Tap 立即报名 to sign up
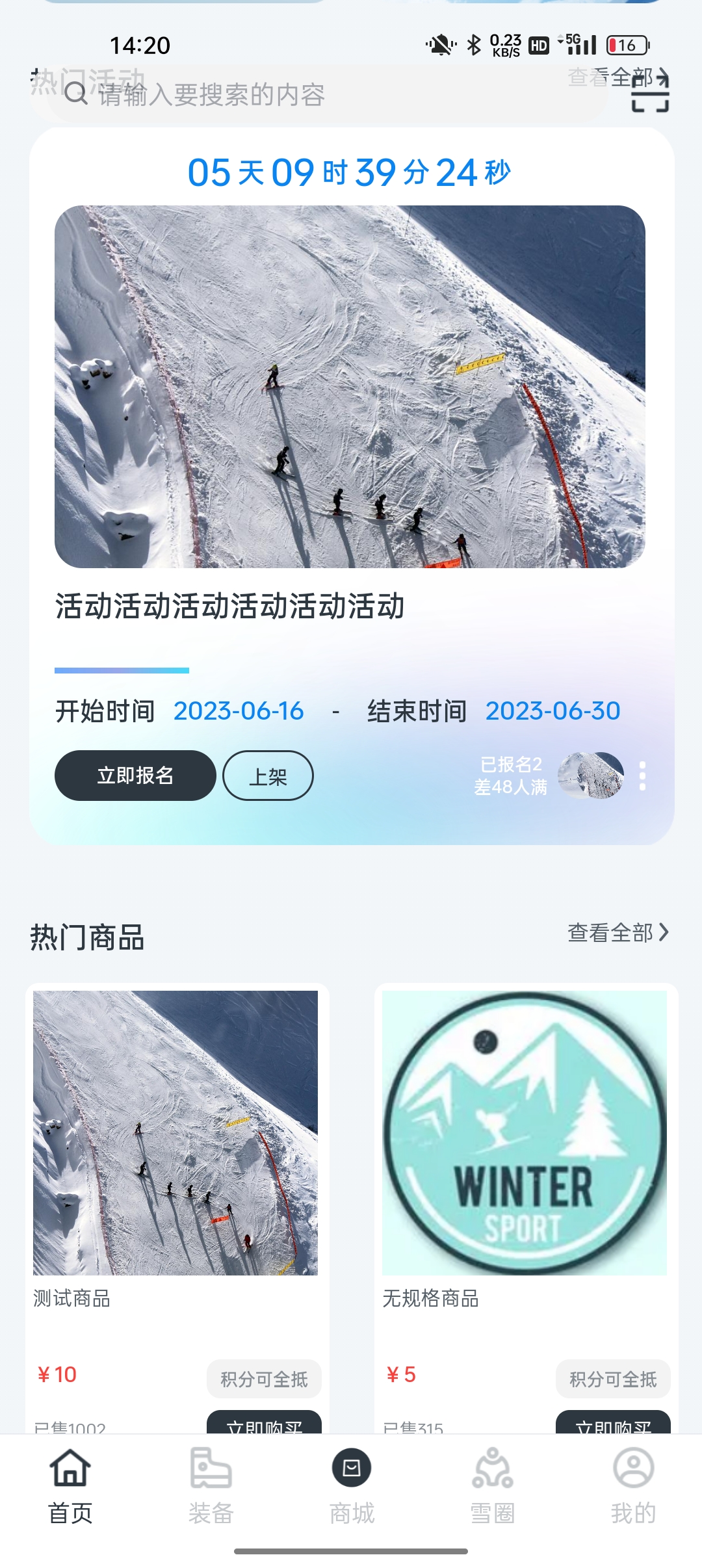This screenshot has width=702, height=1568. tap(135, 776)
